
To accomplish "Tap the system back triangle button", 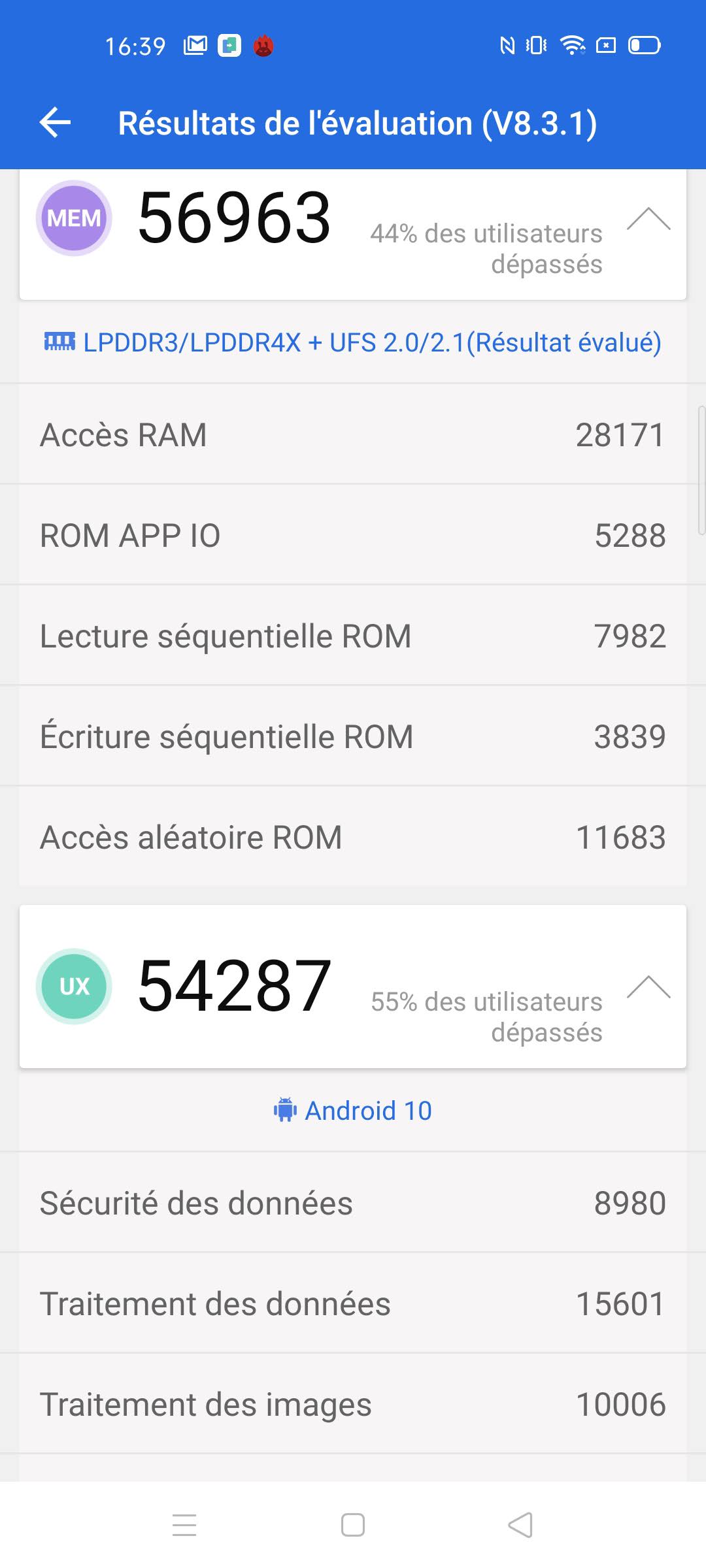I will (x=520, y=1525).
